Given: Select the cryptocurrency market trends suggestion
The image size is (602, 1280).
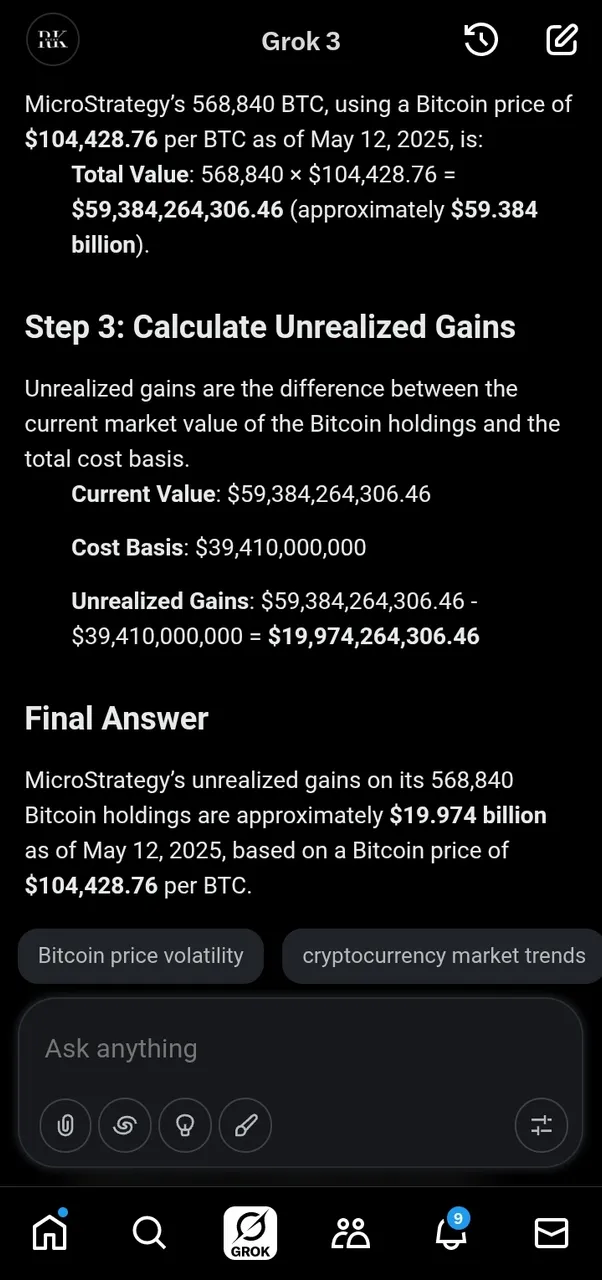Looking at the screenshot, I should 443,956.
